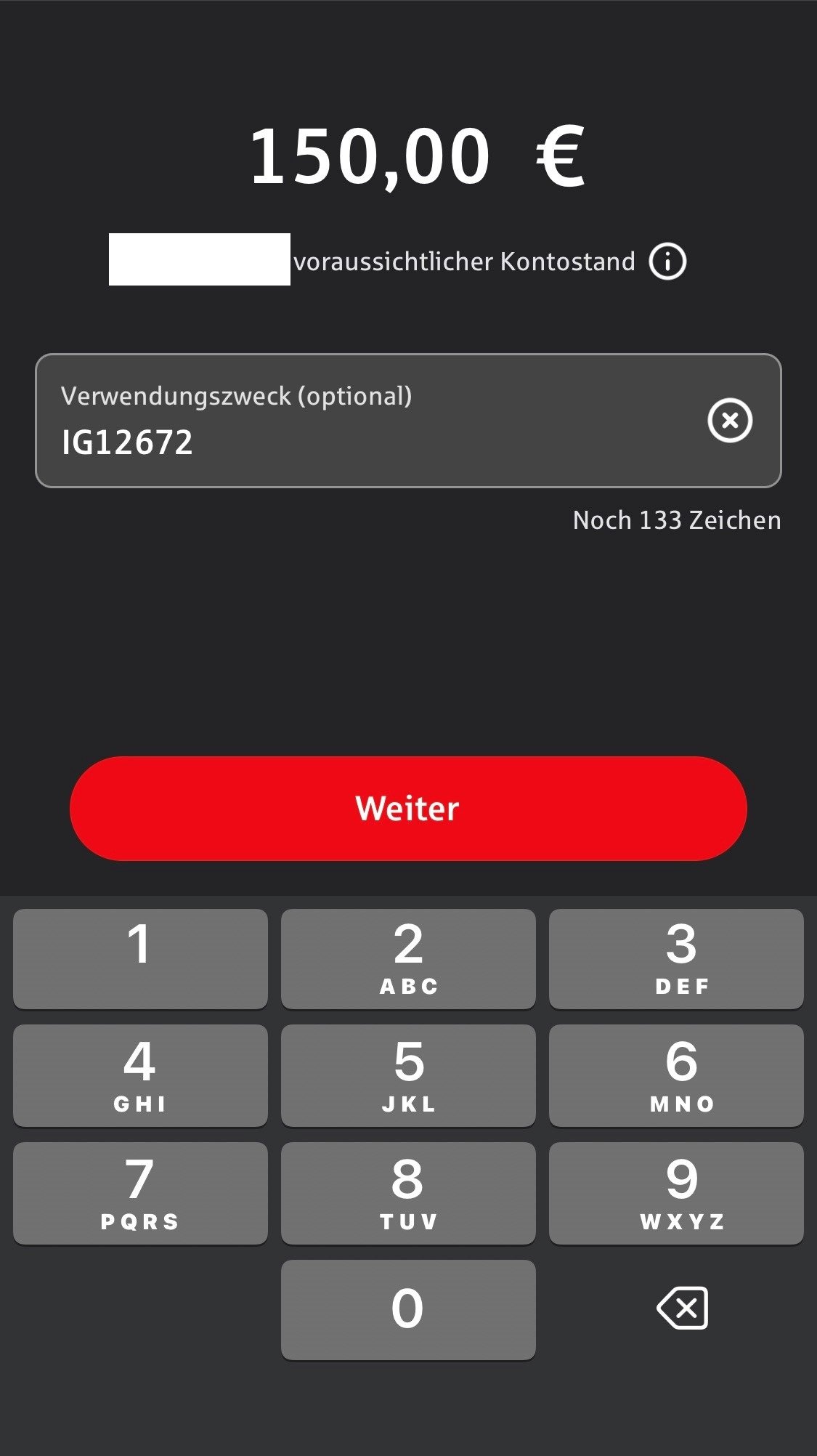The image size is (817, 1456).
Task: Enter digit 0 on the keypad
Action: [408, 1309]
